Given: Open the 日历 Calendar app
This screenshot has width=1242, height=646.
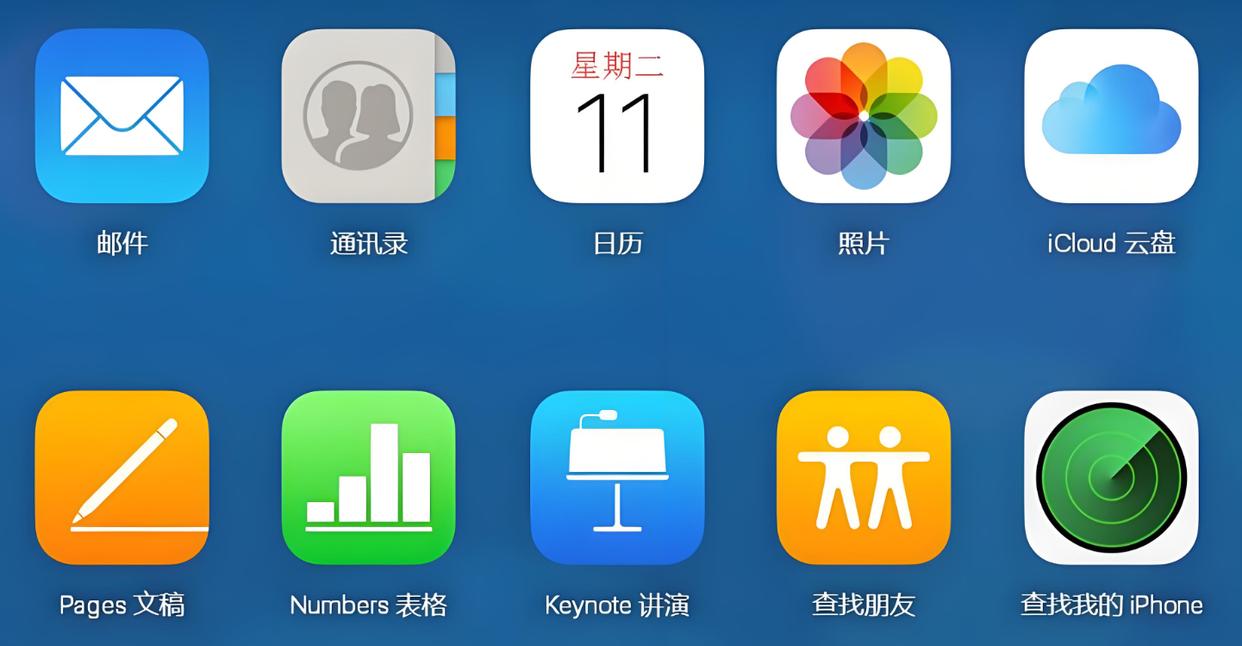Looking at the screenshot, I should click(x=616, y=116).
